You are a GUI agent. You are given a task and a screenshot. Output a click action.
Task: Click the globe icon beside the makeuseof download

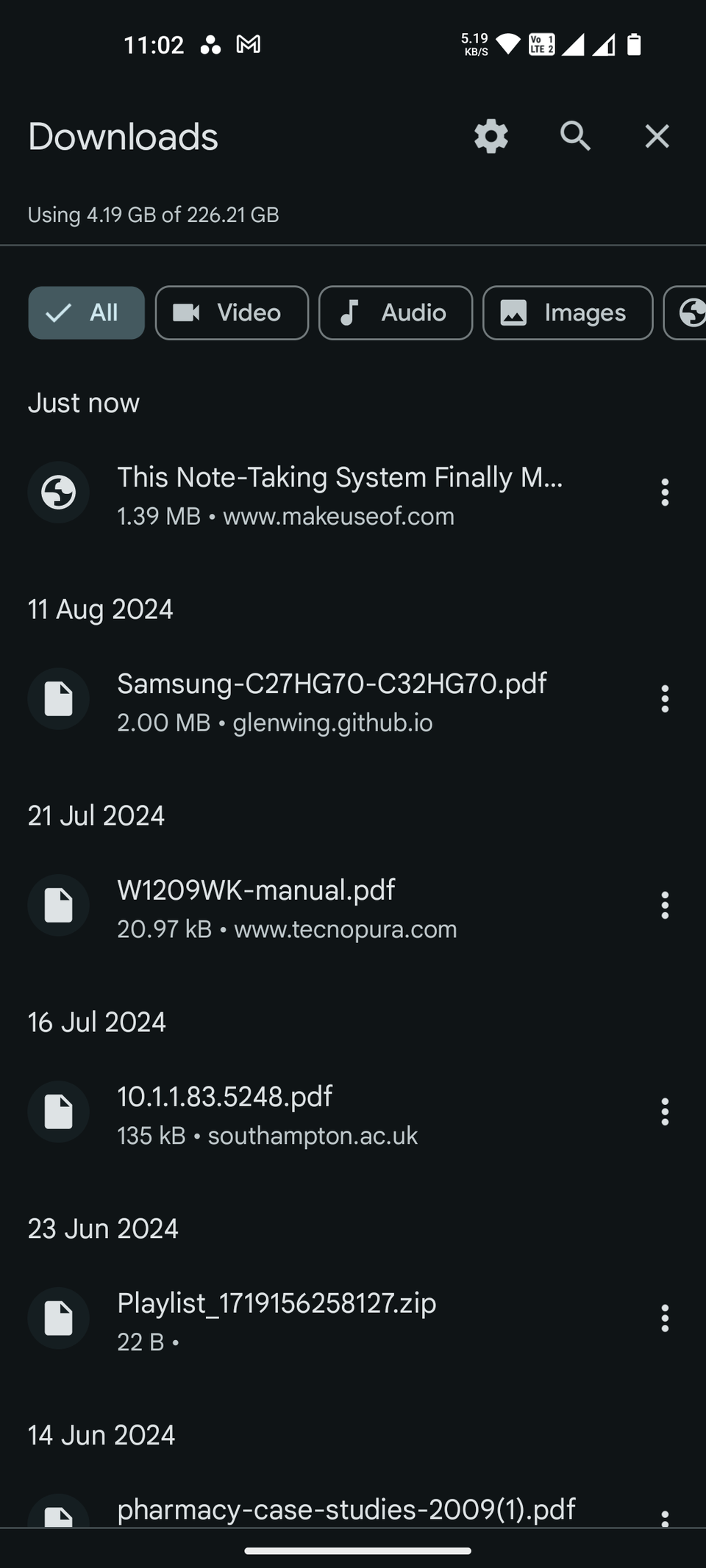(58, 493)
